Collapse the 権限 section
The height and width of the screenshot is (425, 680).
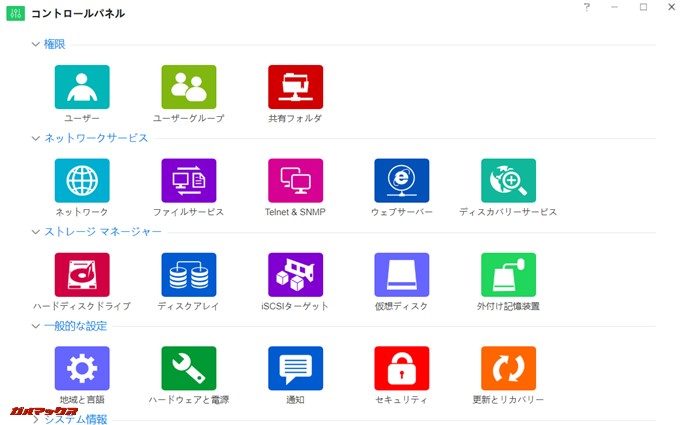36,44
